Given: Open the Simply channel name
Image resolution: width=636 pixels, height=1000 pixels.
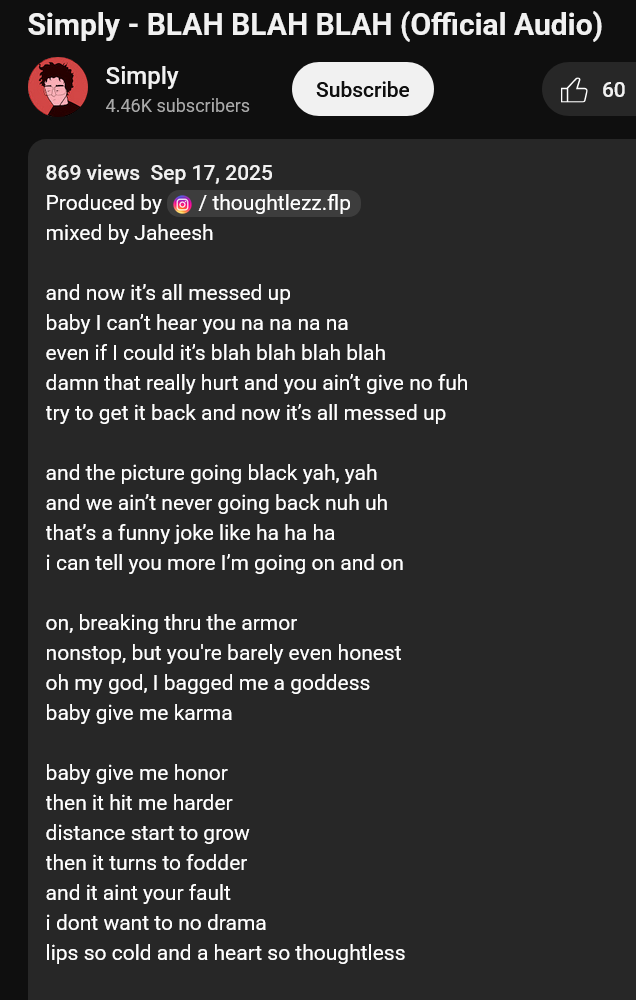Looking at the screenshot, I should 142,76.
